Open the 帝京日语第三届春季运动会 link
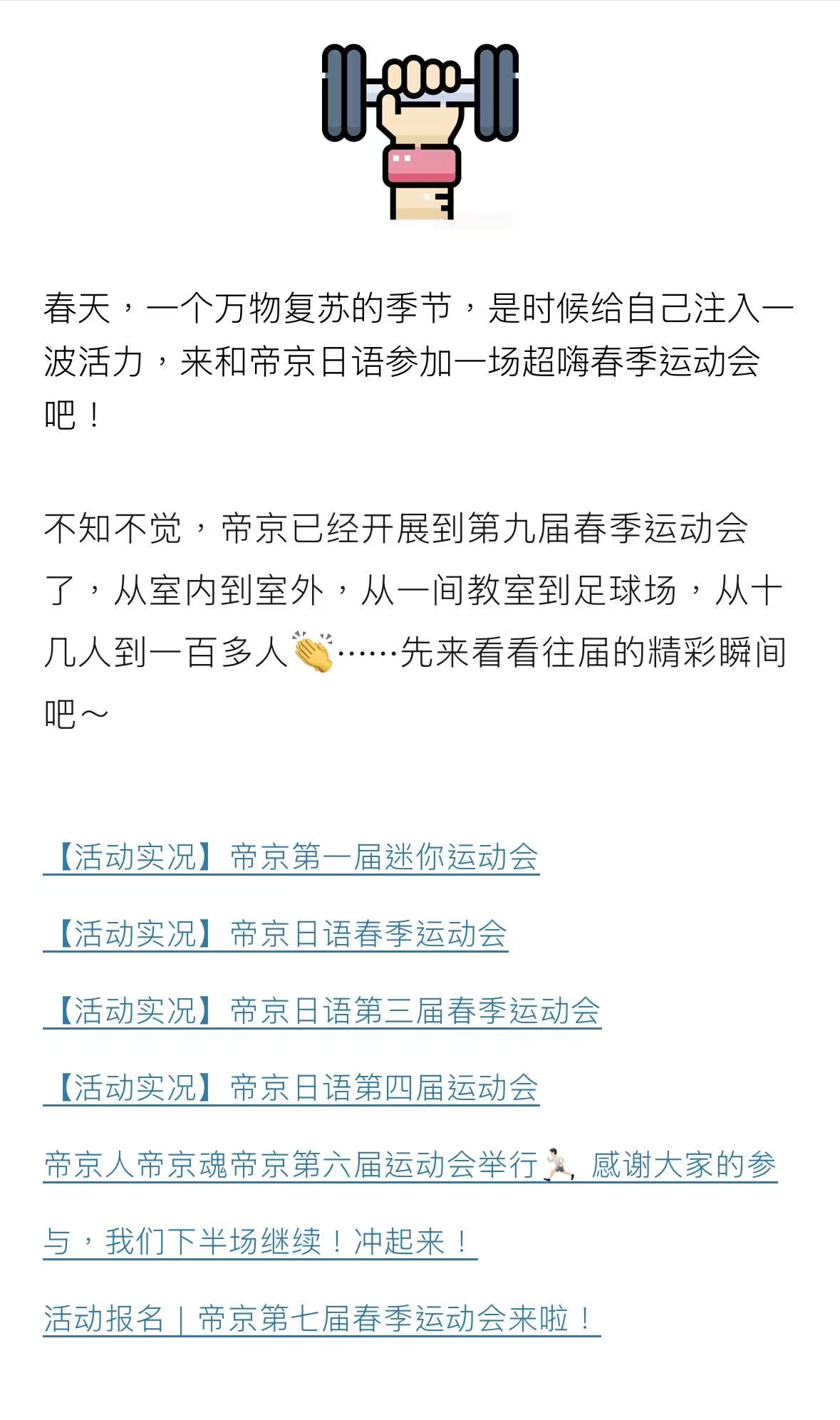The height and width of the screenshot is (1420, 840). coord(322,1011)
